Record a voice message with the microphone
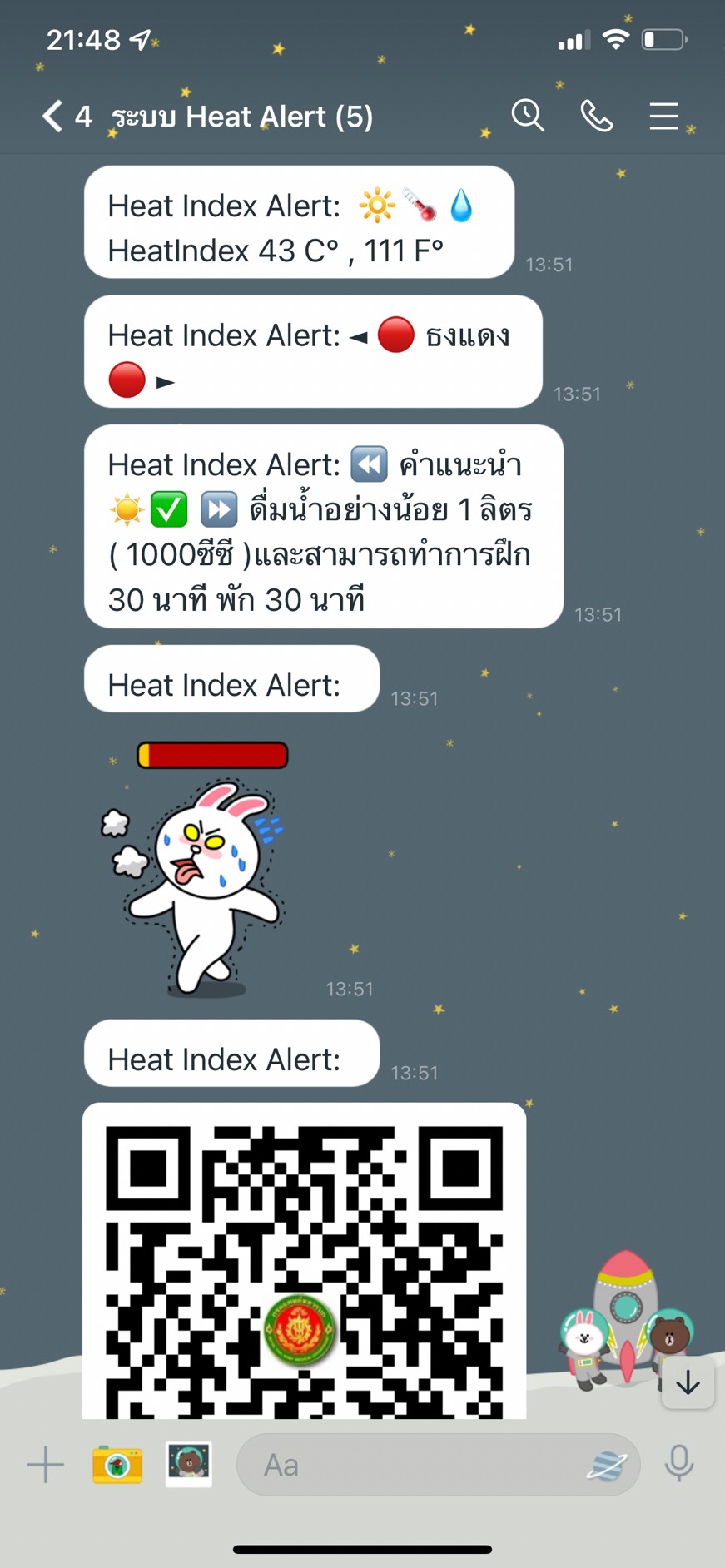725x1568 pixels. (x=679, y=1465)
